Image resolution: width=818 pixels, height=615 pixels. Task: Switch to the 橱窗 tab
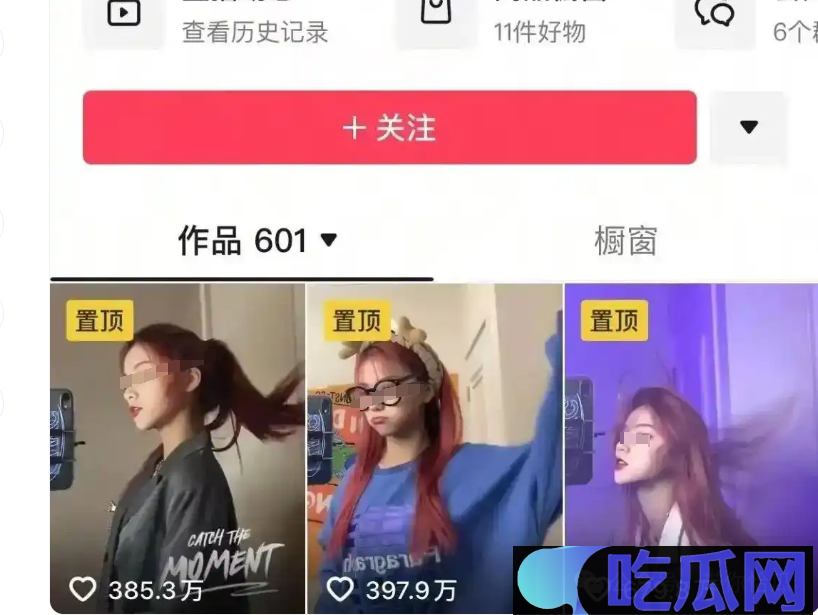pyautogui.click(x=625, y=241)
